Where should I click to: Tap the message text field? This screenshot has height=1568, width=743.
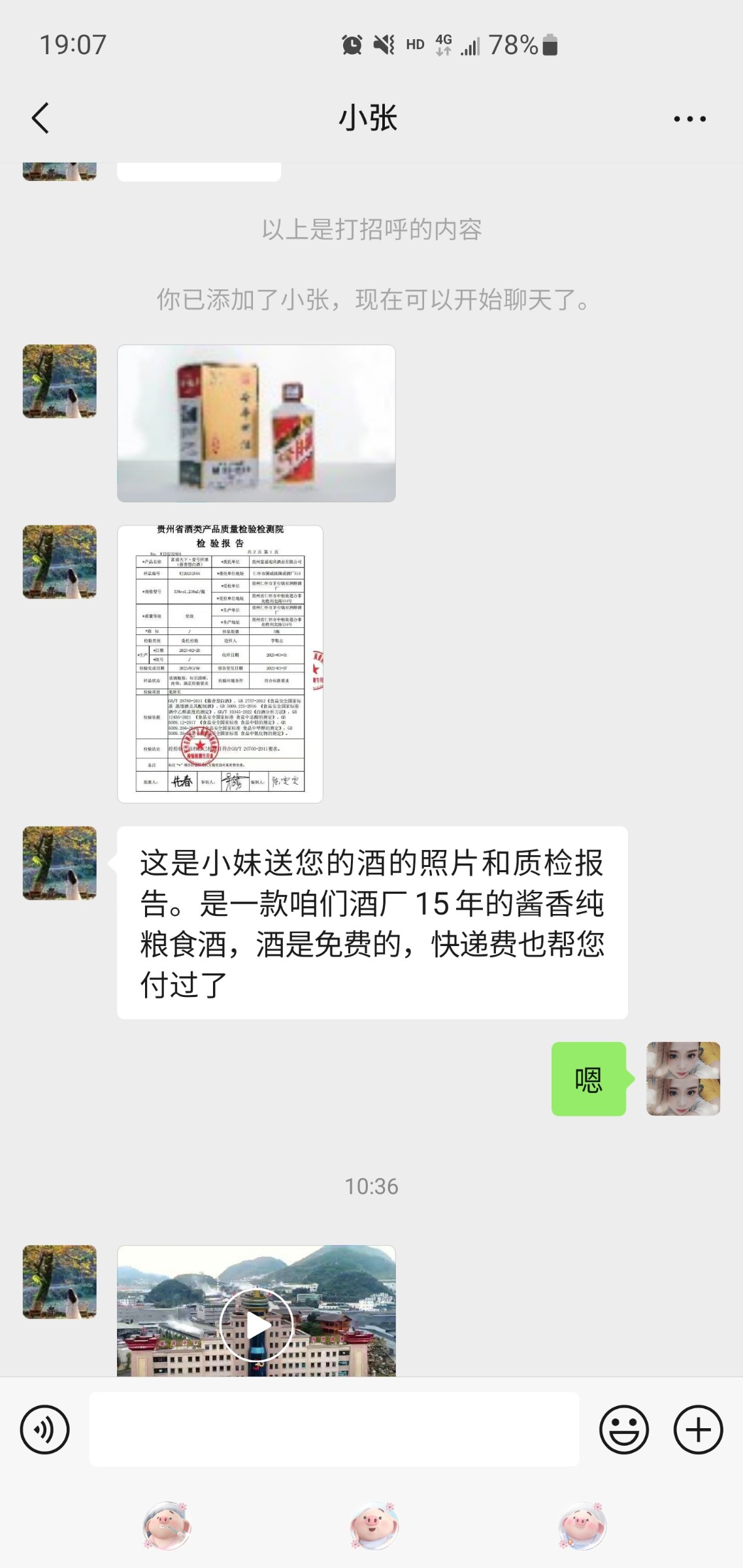334,1429
